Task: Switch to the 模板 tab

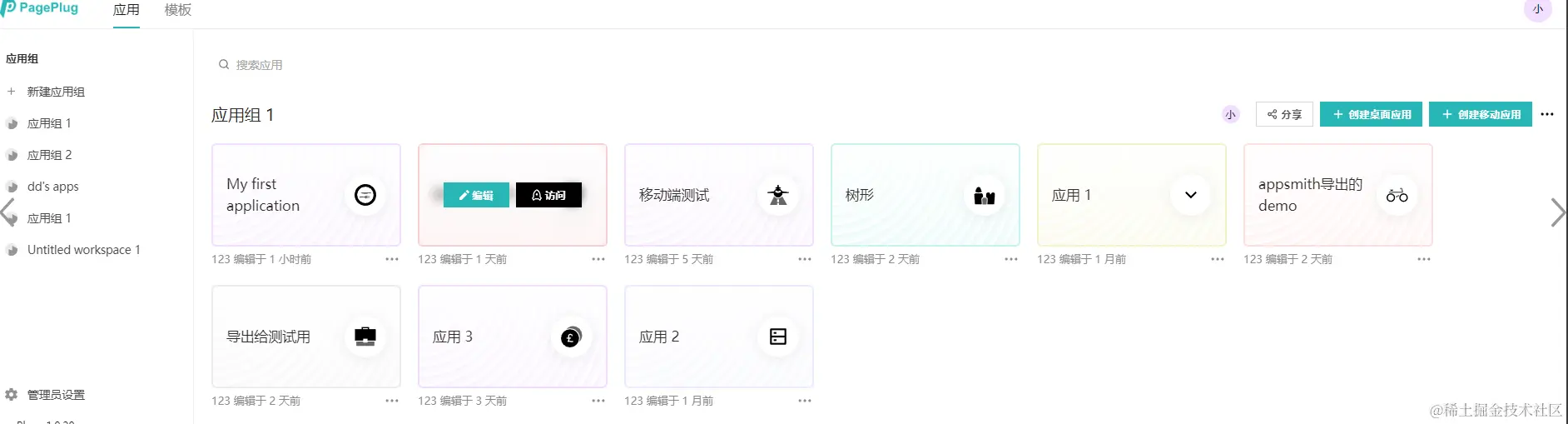Action: tap(177, 10)
